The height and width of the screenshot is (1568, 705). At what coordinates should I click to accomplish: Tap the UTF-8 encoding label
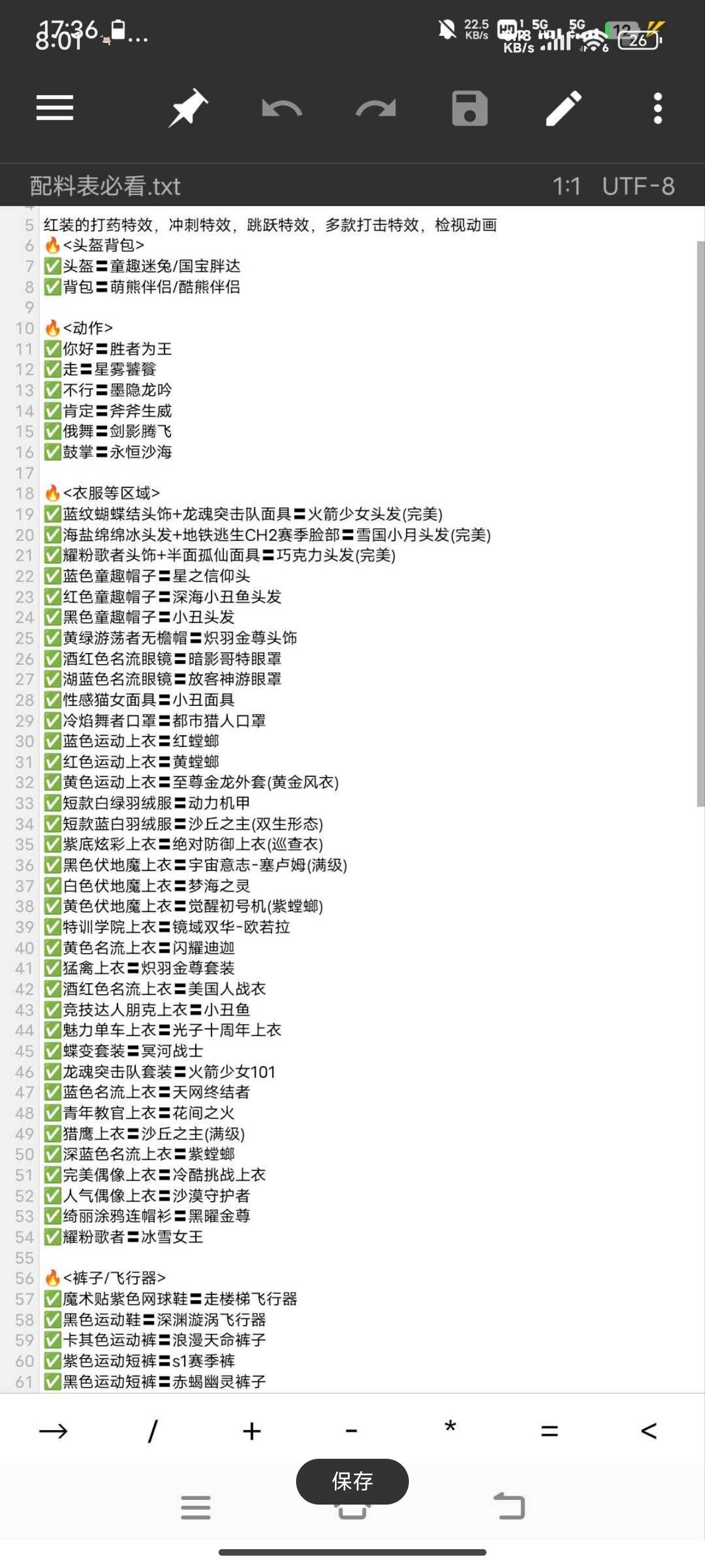click(638, 186)
